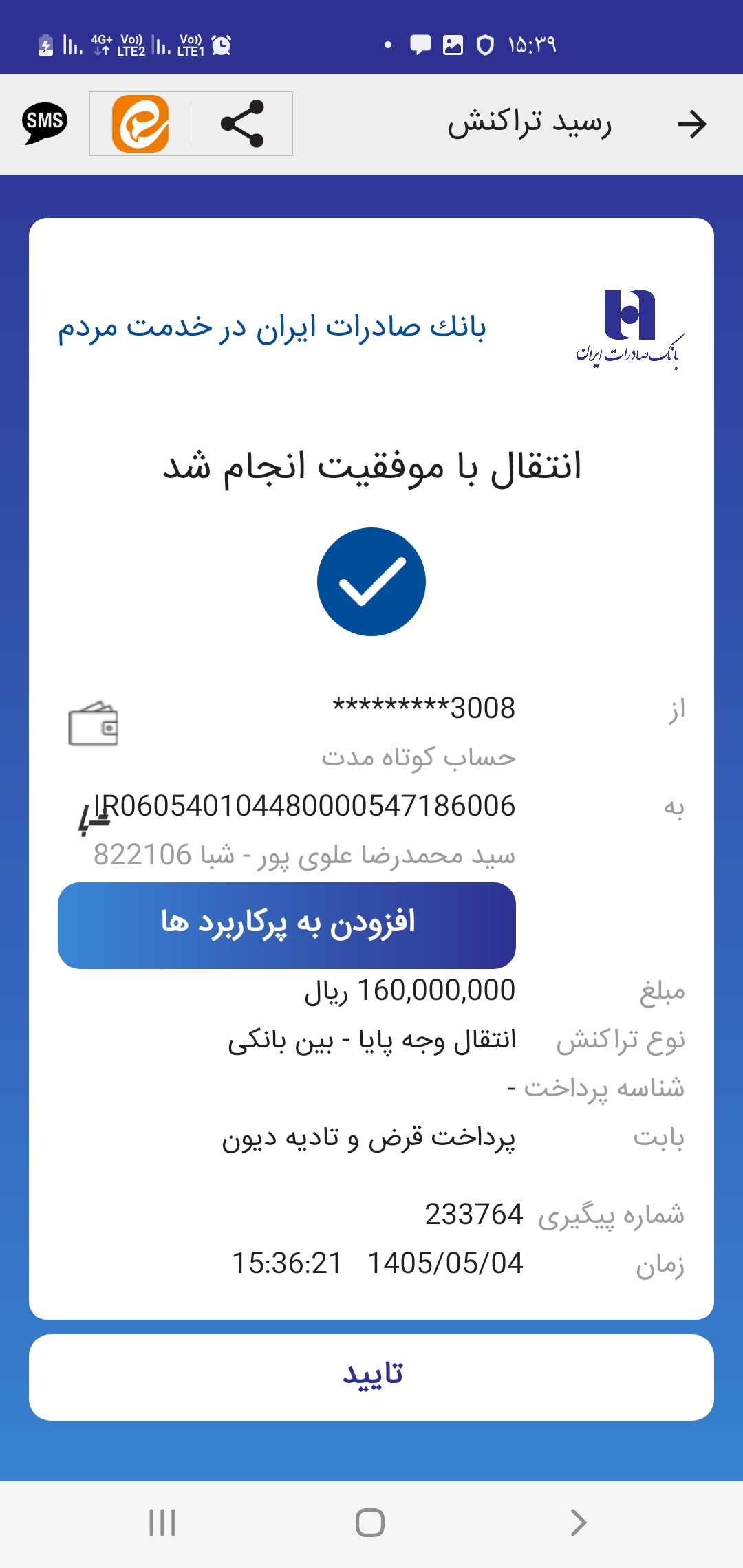Image resolution: width=743 pixels, height=1568 pixels.
Task: Open the recent apps view
Action: tap(163, 1523)
